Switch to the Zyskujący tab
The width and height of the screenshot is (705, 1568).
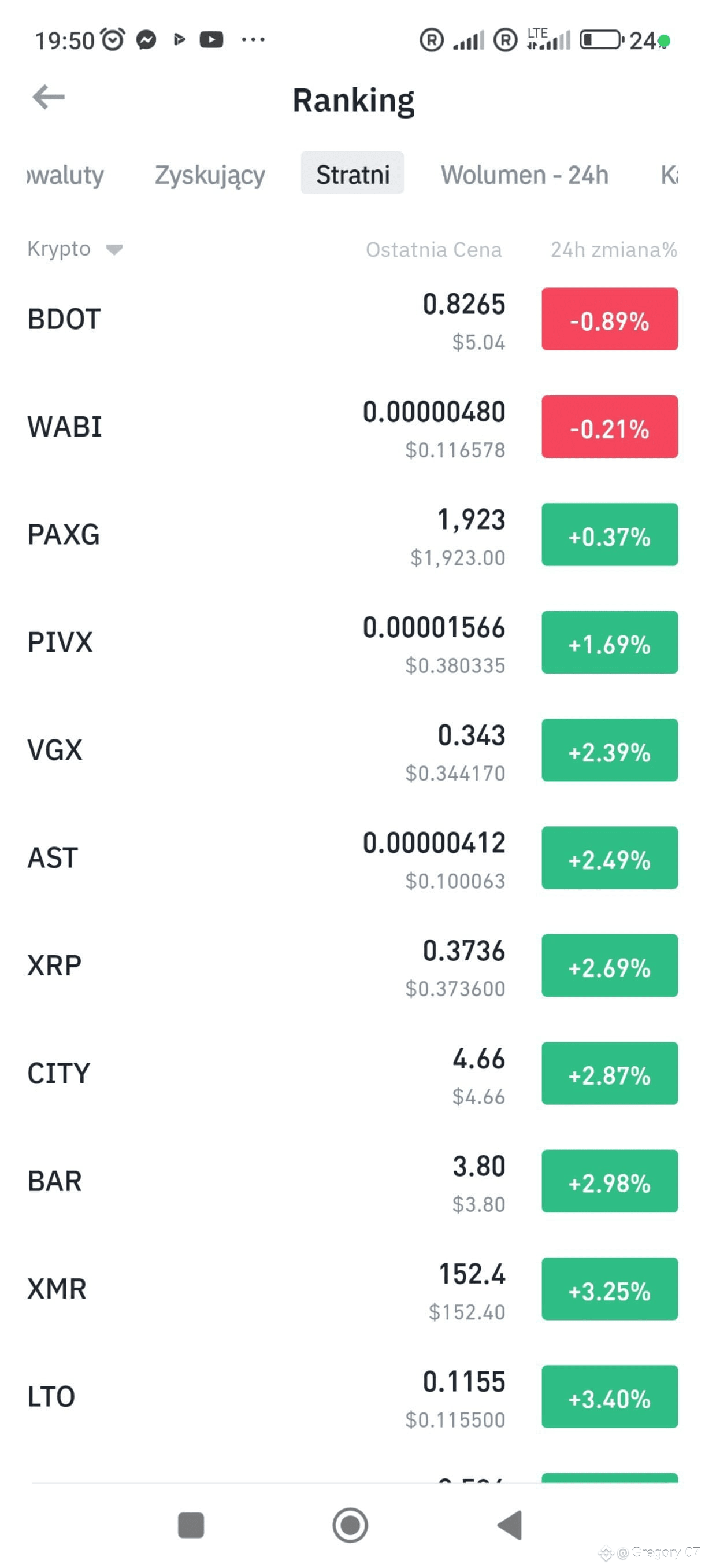[x=209, y=175]
